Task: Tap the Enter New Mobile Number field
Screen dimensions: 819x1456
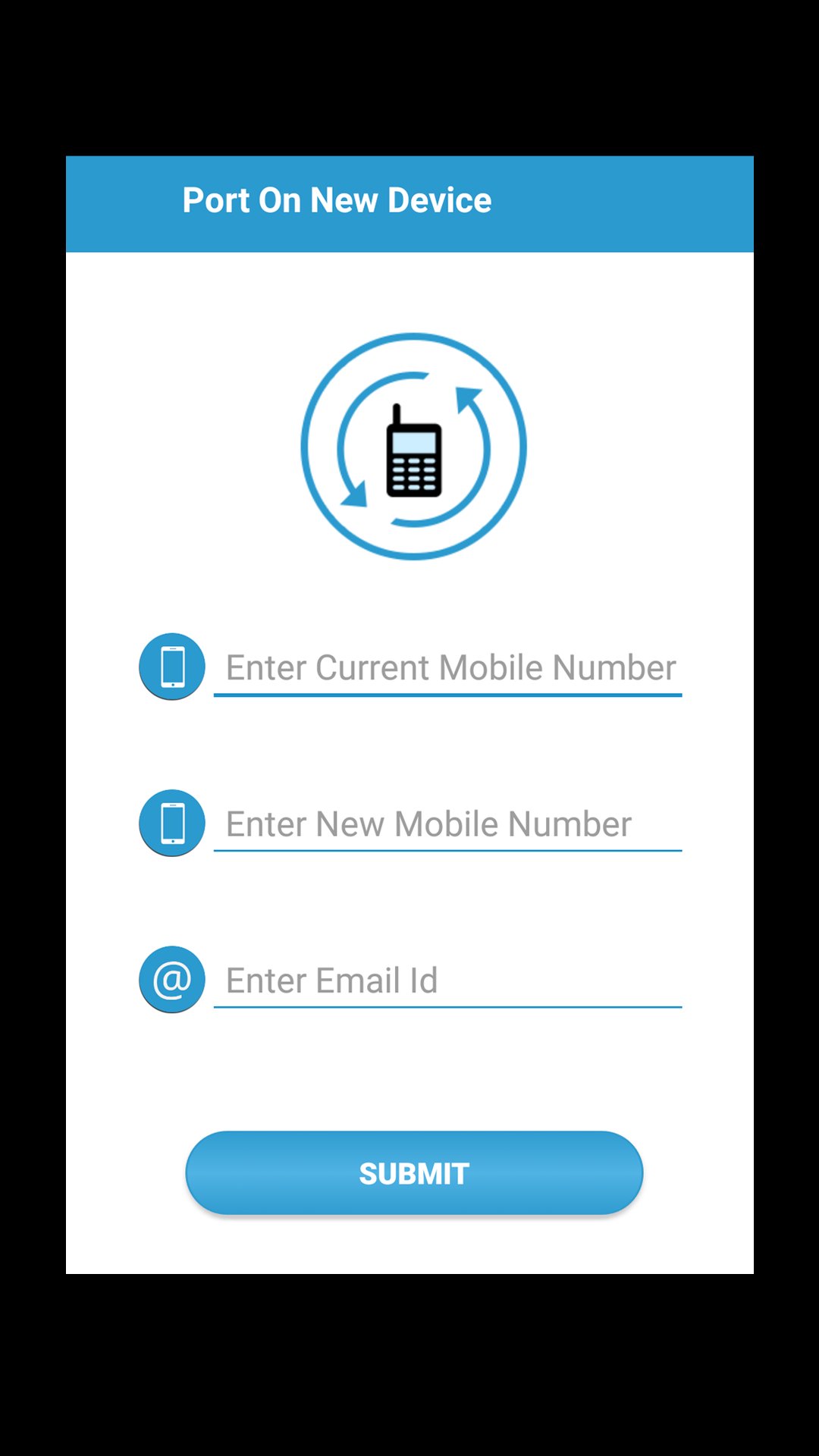Action: [x=449, y=824]
